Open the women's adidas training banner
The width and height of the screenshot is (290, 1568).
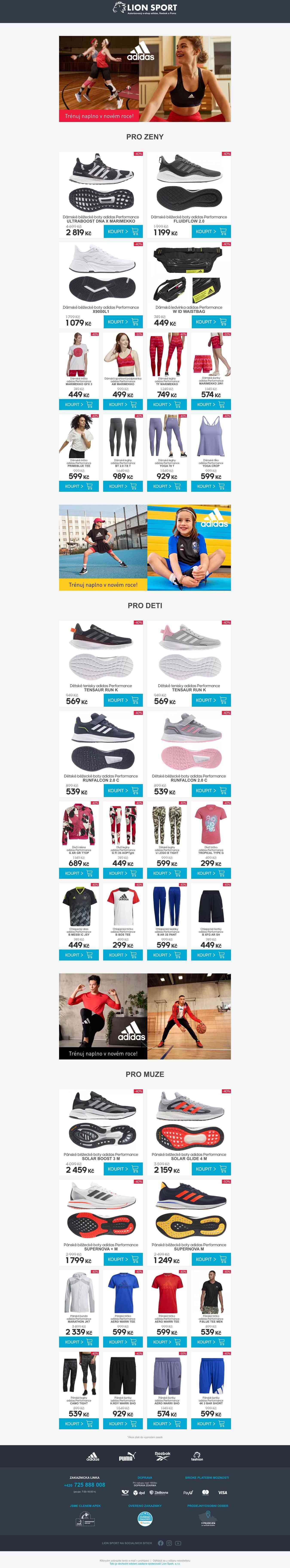pos(145,79)
